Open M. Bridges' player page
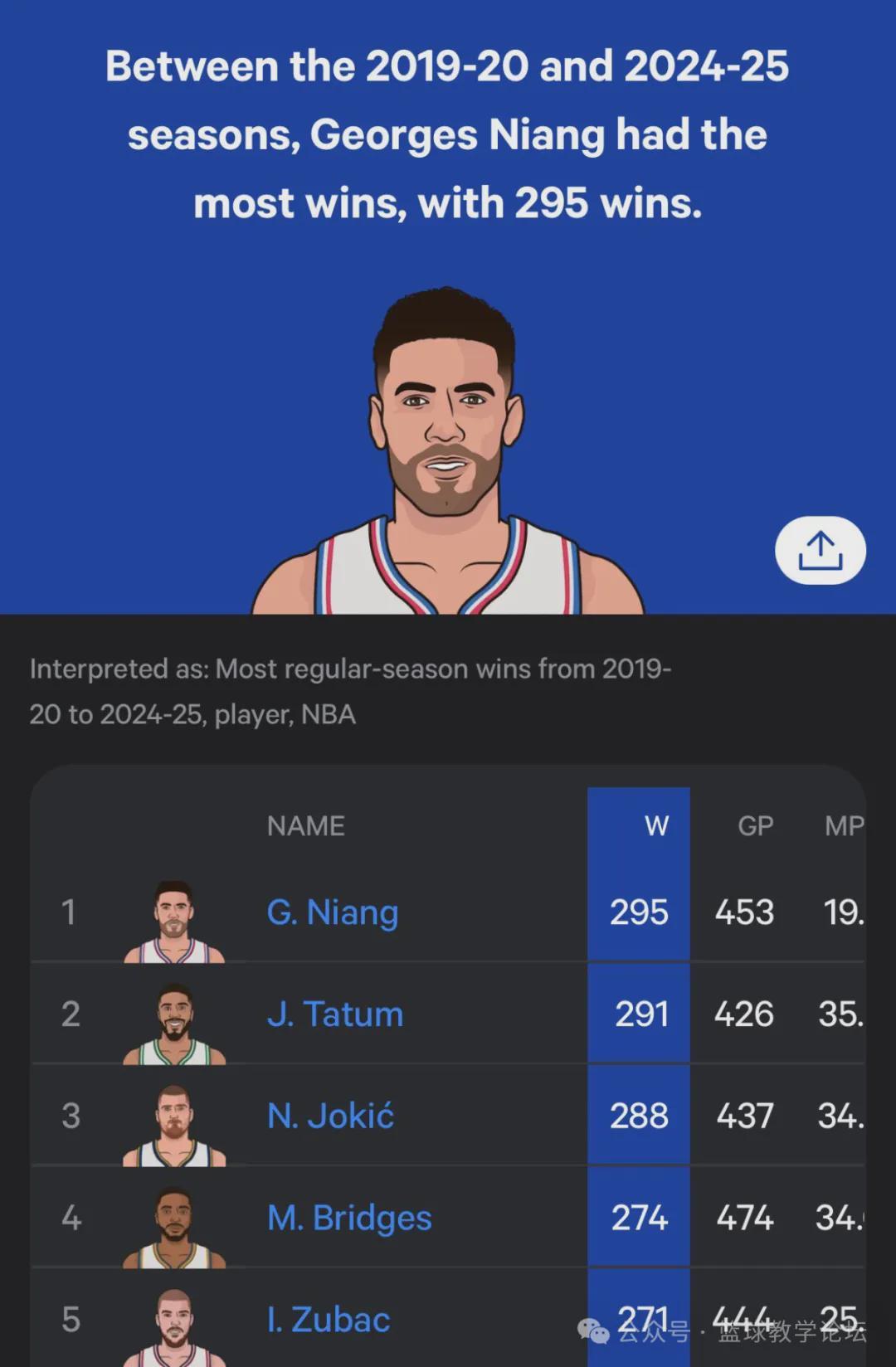Screen dimensions: 896x1367 click(349, 1218)
